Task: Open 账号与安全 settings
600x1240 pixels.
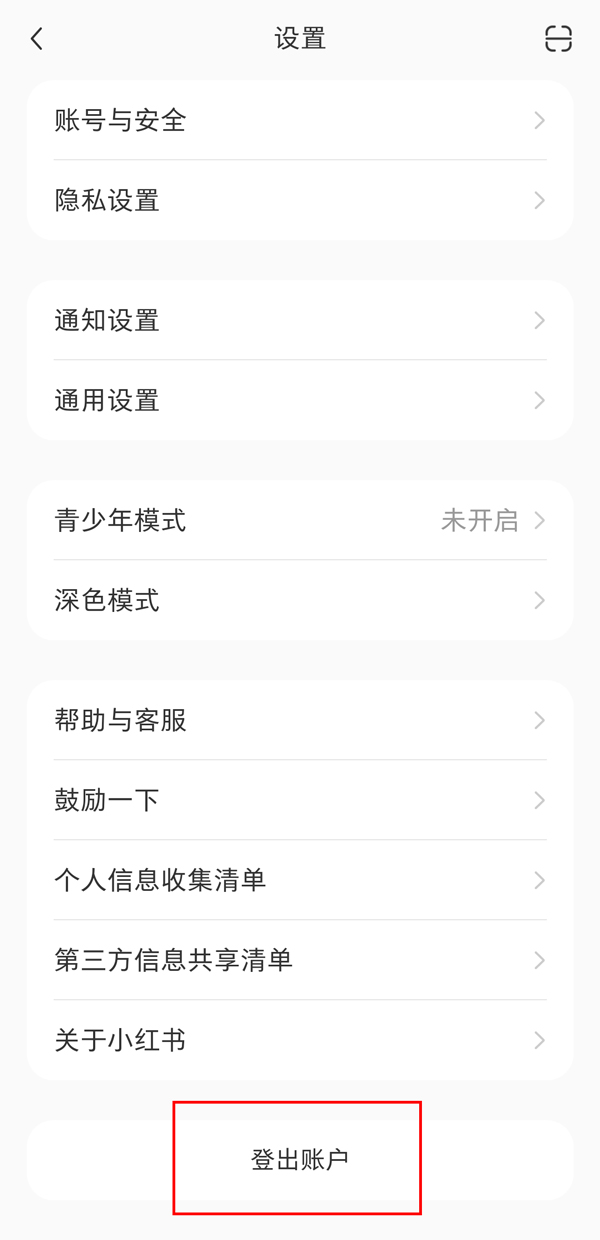Action: 300,121
